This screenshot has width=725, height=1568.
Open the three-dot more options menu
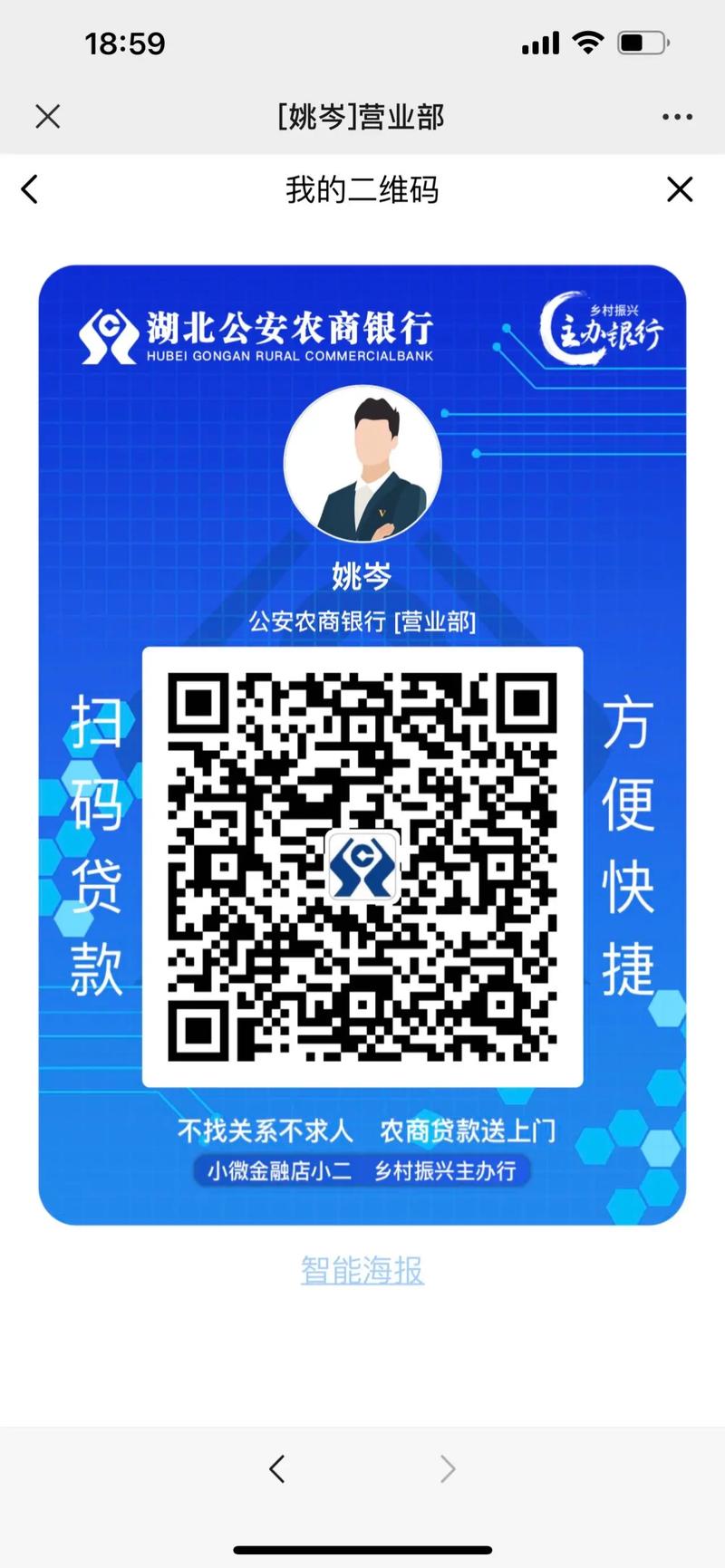(677, 117)
